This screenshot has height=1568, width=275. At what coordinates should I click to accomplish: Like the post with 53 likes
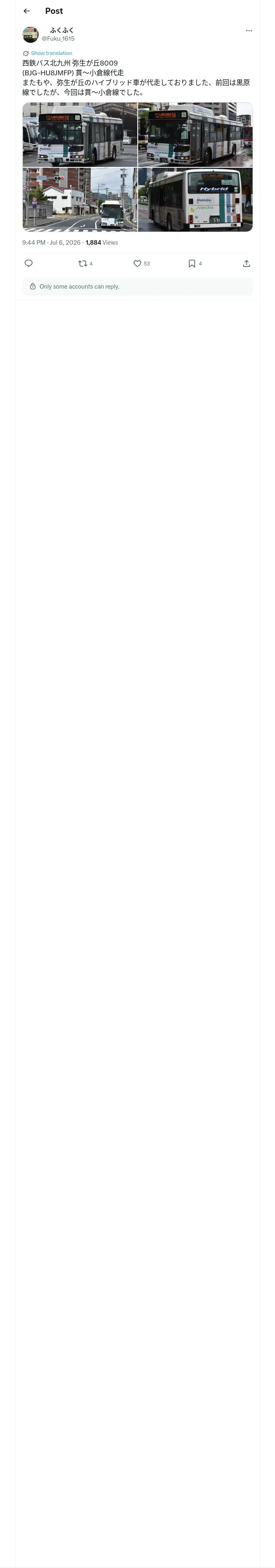pyautogui.click(x=137, y=263)
